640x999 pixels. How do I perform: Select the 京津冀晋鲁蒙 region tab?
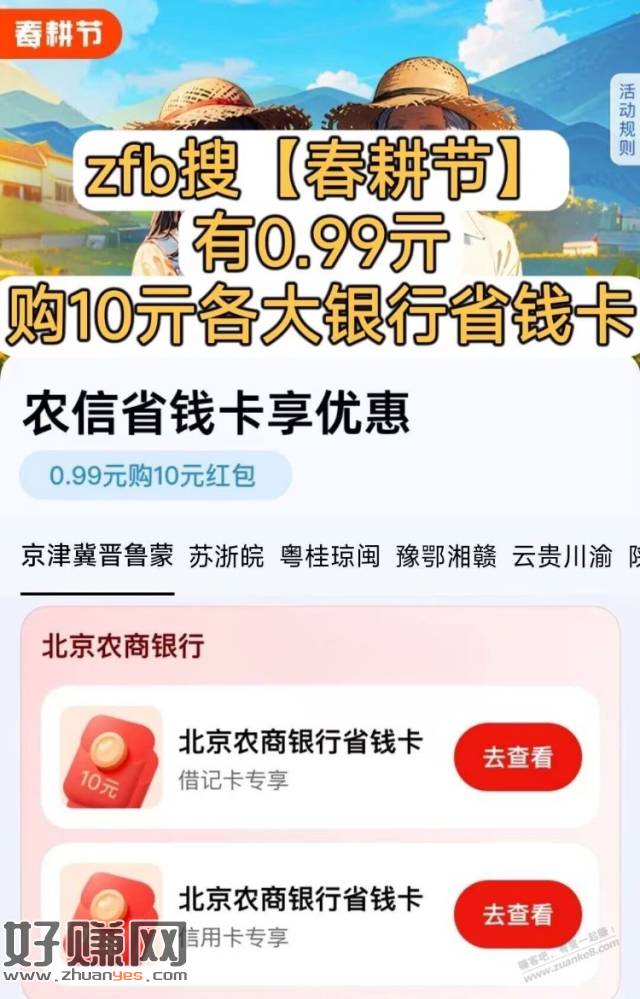tap(98, 556)
